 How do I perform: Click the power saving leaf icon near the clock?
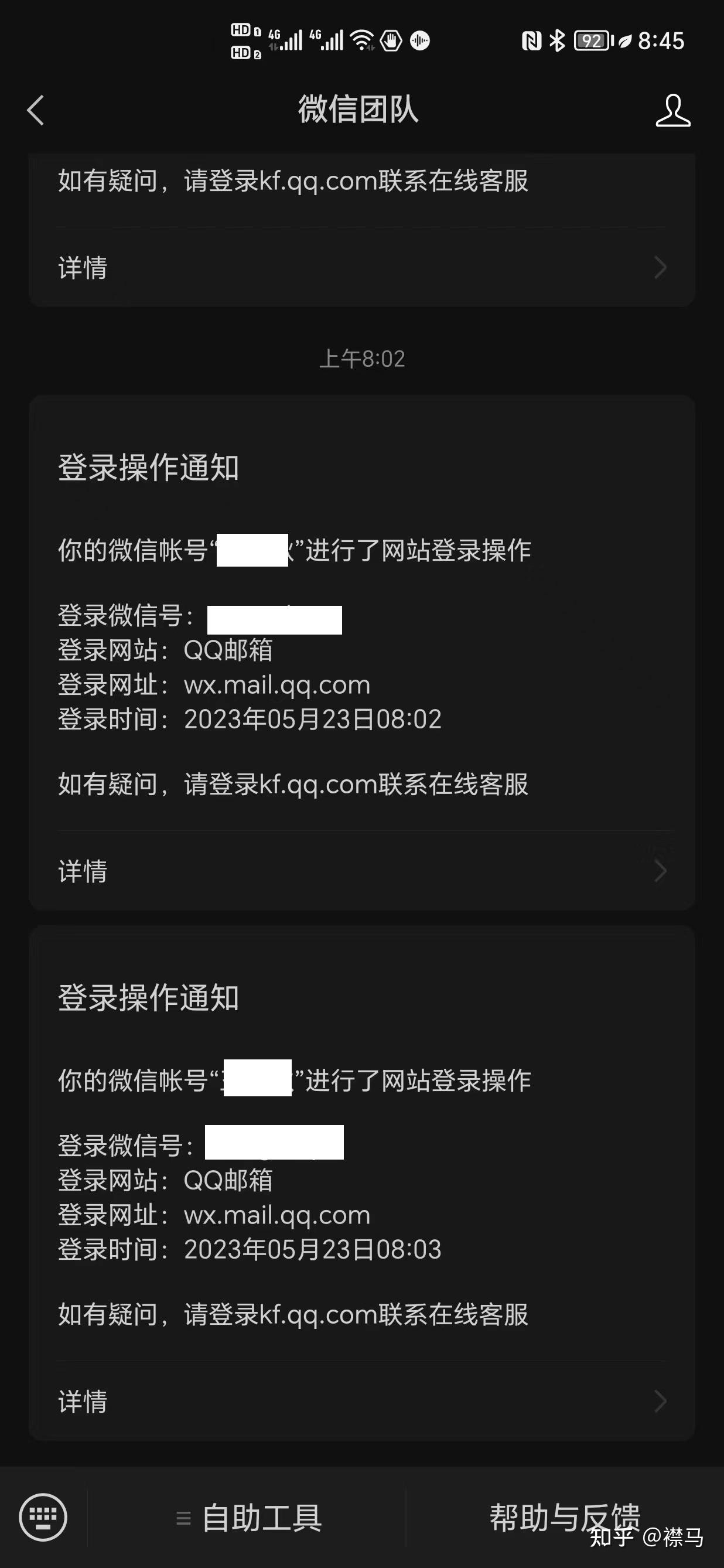click(x=624, y=40)
